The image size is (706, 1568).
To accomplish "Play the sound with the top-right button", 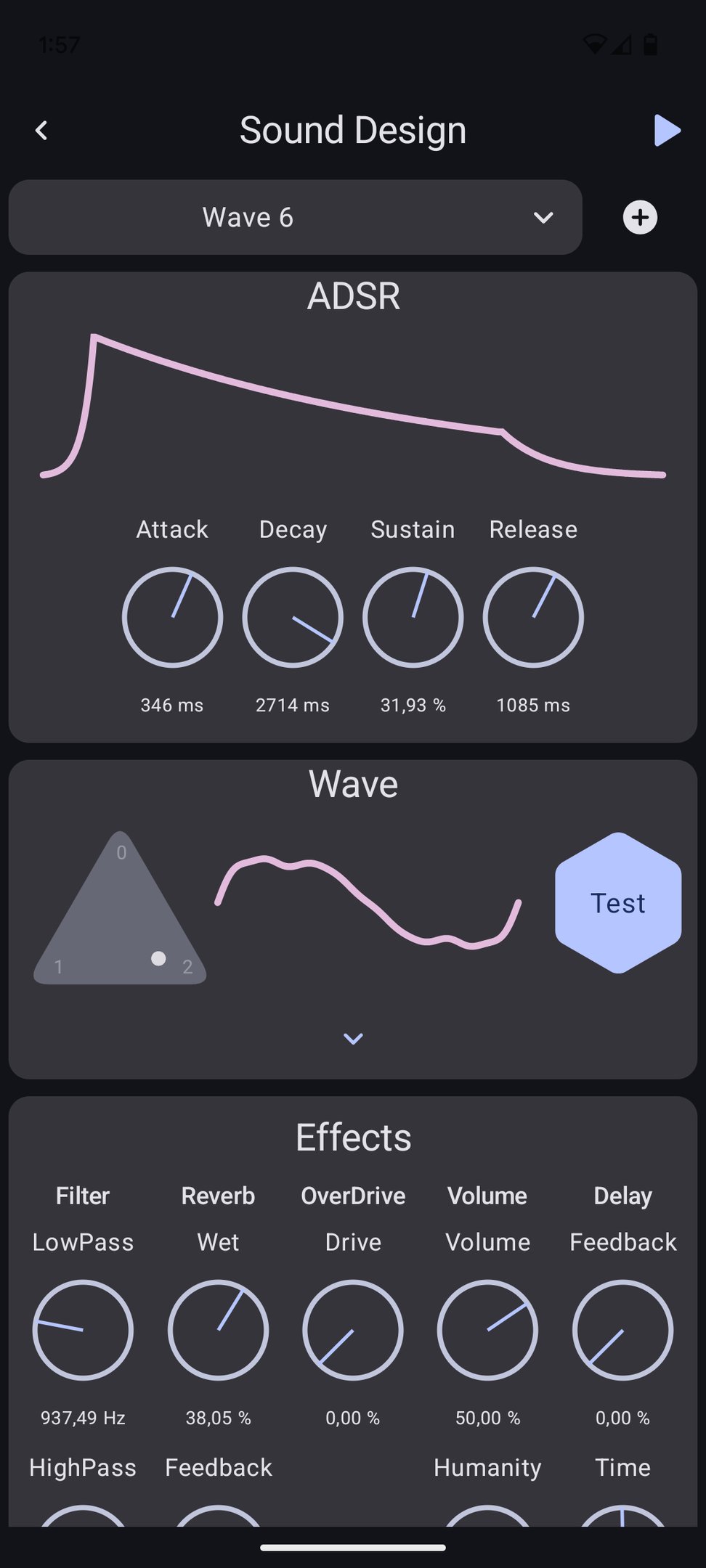I will pos(666,131).
